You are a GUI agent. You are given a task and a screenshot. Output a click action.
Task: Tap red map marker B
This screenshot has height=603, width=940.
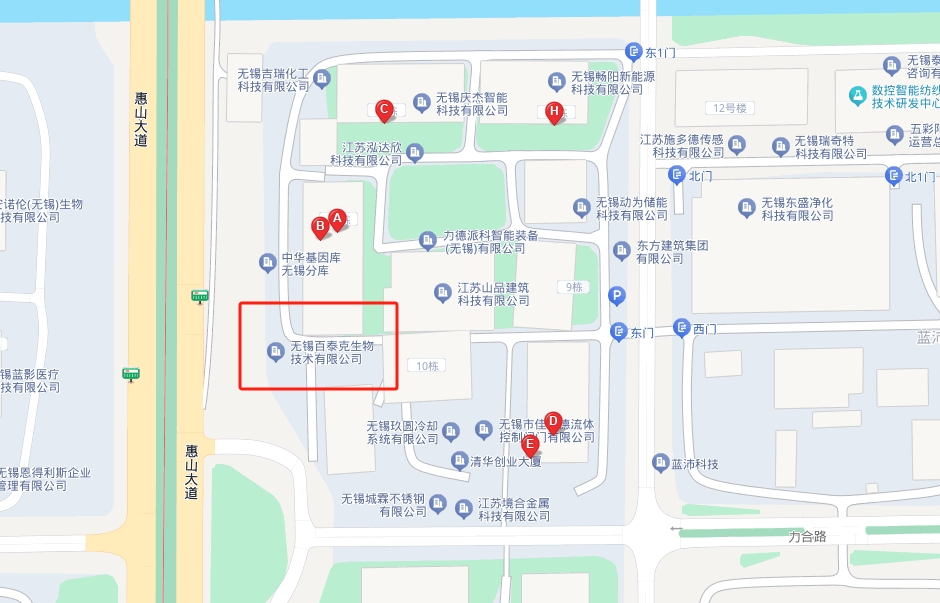320,227
